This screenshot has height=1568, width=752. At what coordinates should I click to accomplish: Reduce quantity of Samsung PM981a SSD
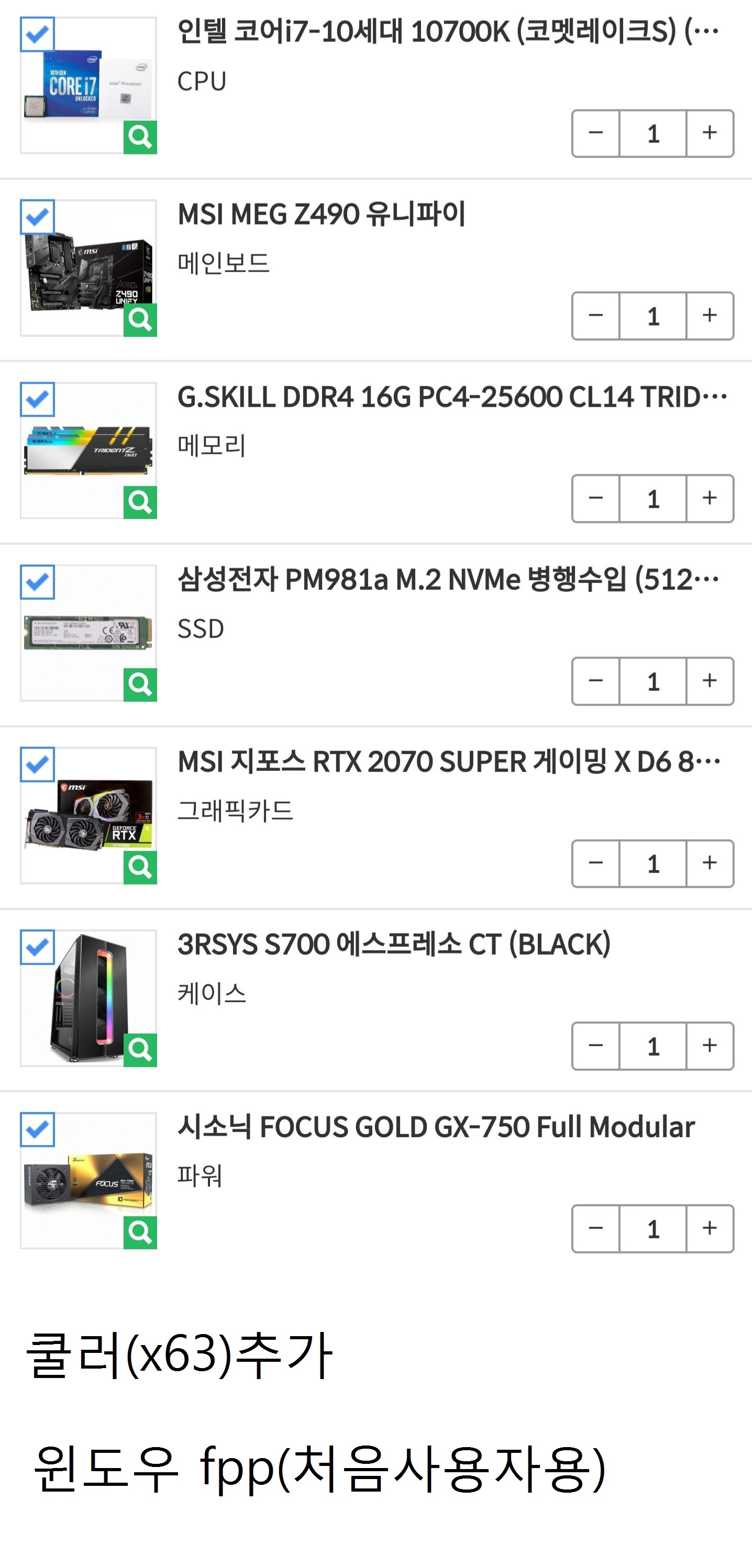click(x=595, y=681)
